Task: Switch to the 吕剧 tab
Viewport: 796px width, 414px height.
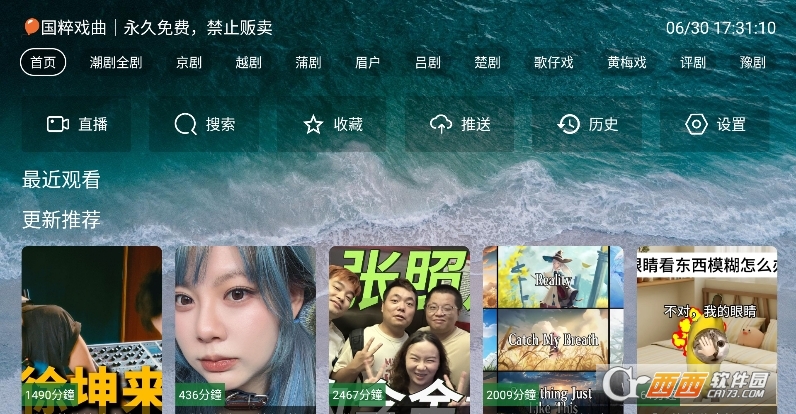Action: 428,62
